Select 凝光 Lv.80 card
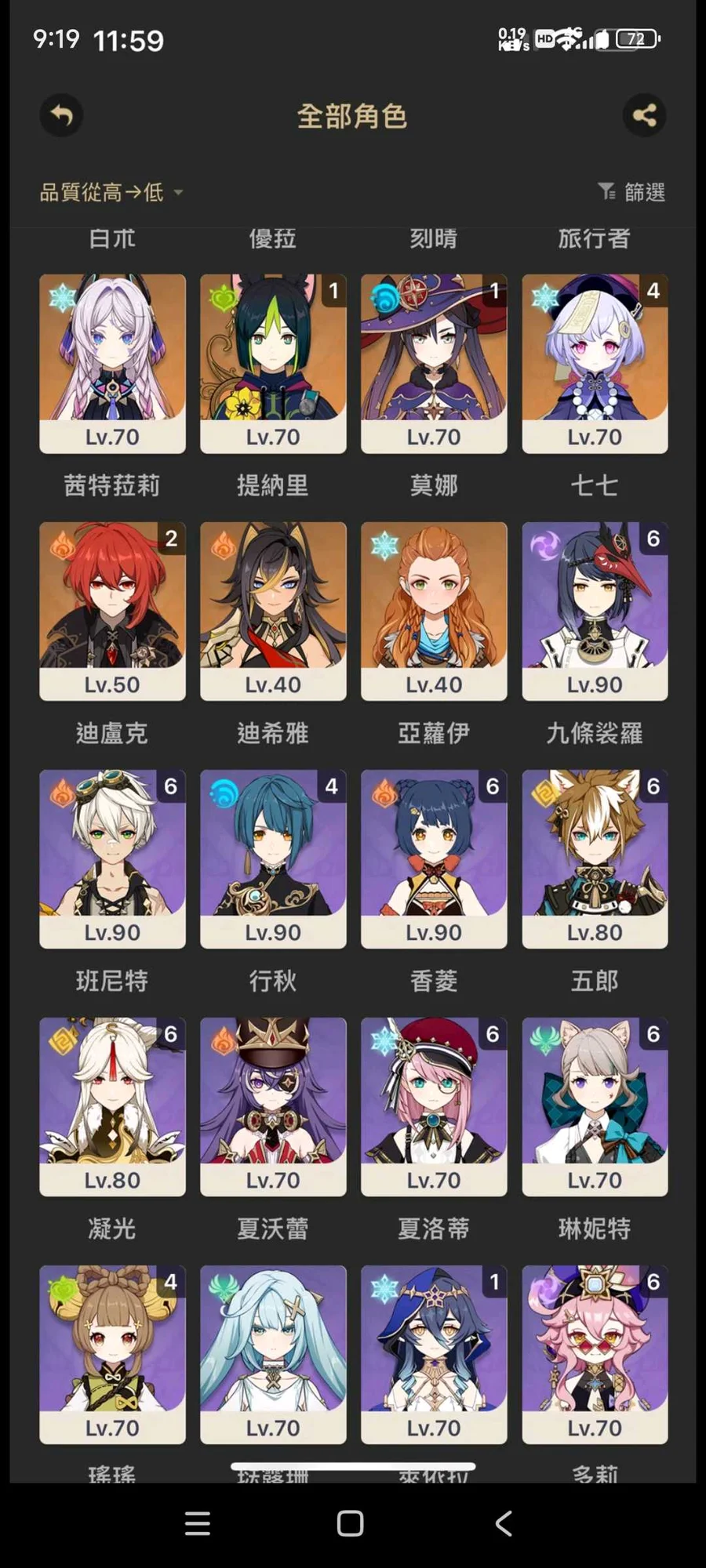 tap(112, 1106)
